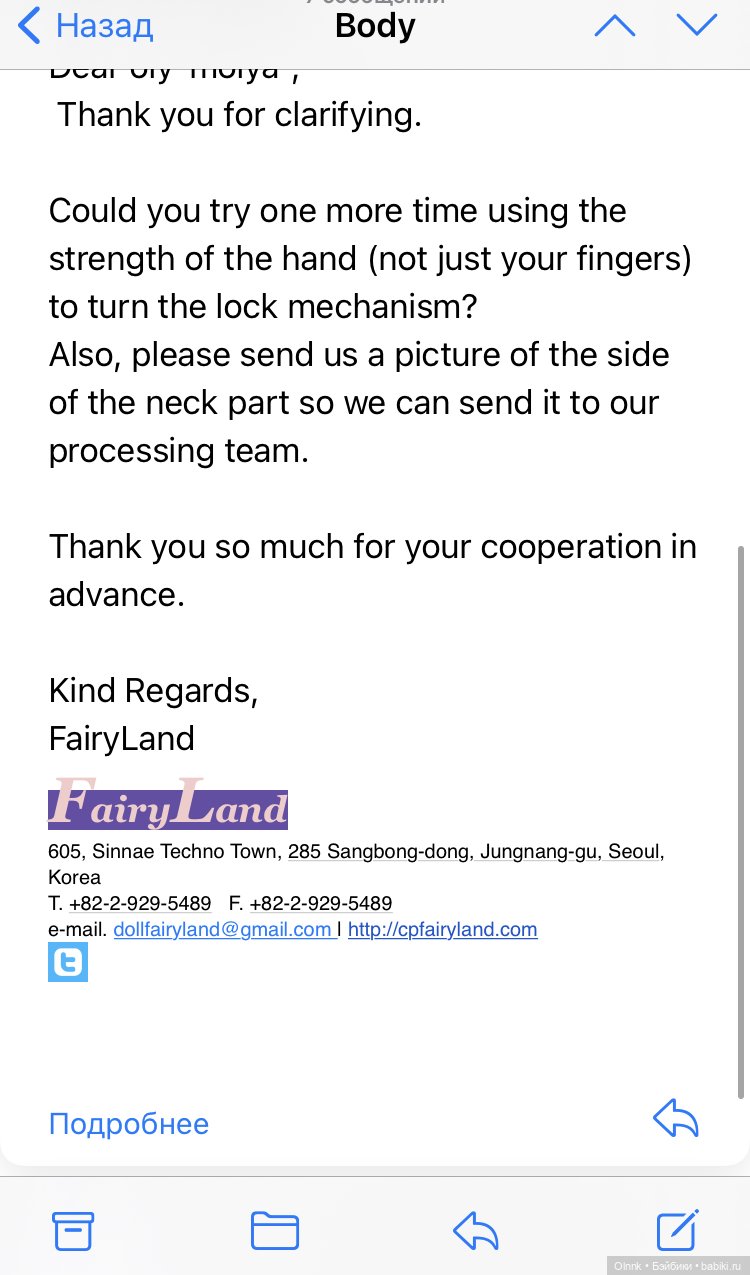Viewport: 750px width, 1275px height.
Task: Open the reply options in the bottom toolbar
Action: pos(476,1231)
